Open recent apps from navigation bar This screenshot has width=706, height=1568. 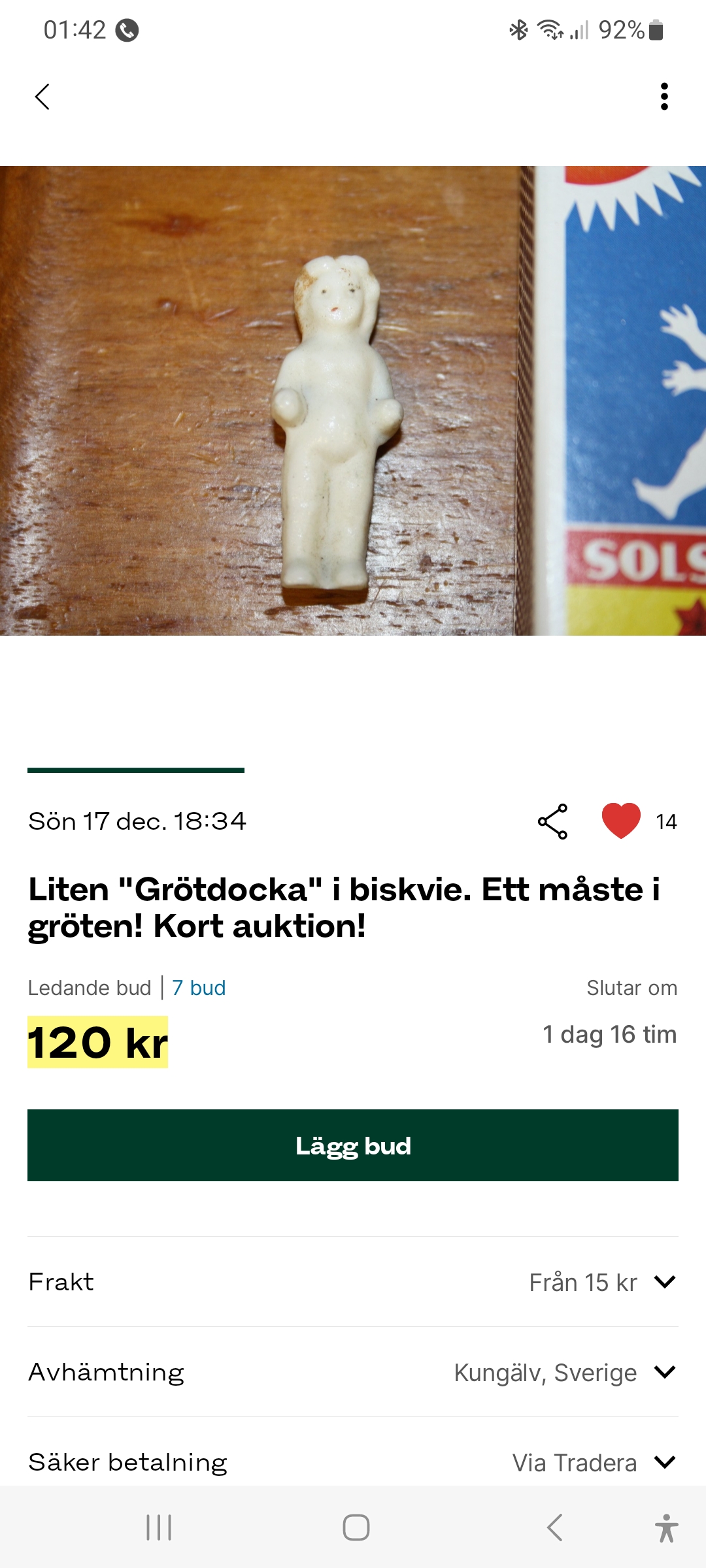[x=159, y=1527]
